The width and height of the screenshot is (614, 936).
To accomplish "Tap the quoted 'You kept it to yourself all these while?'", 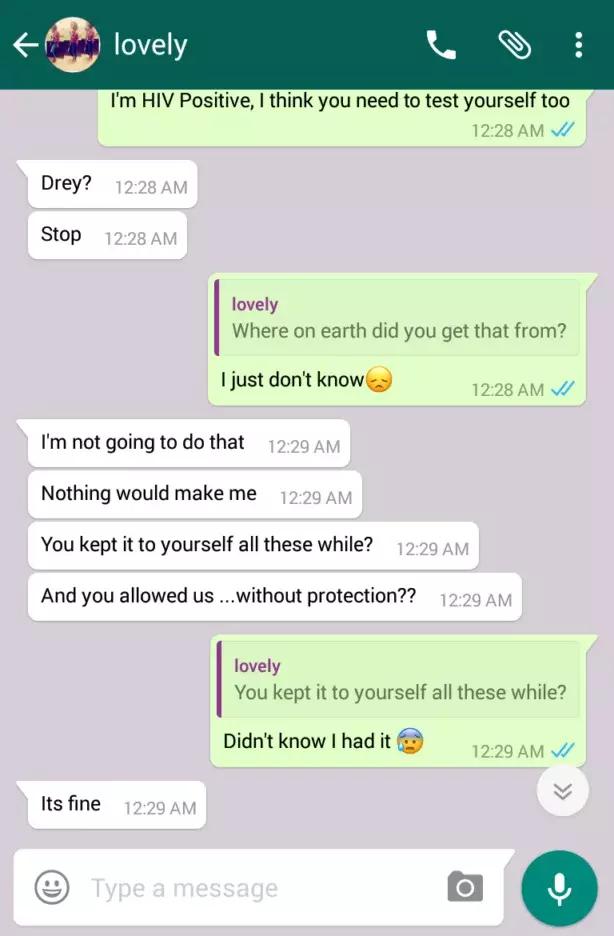I will coord(400,680).
